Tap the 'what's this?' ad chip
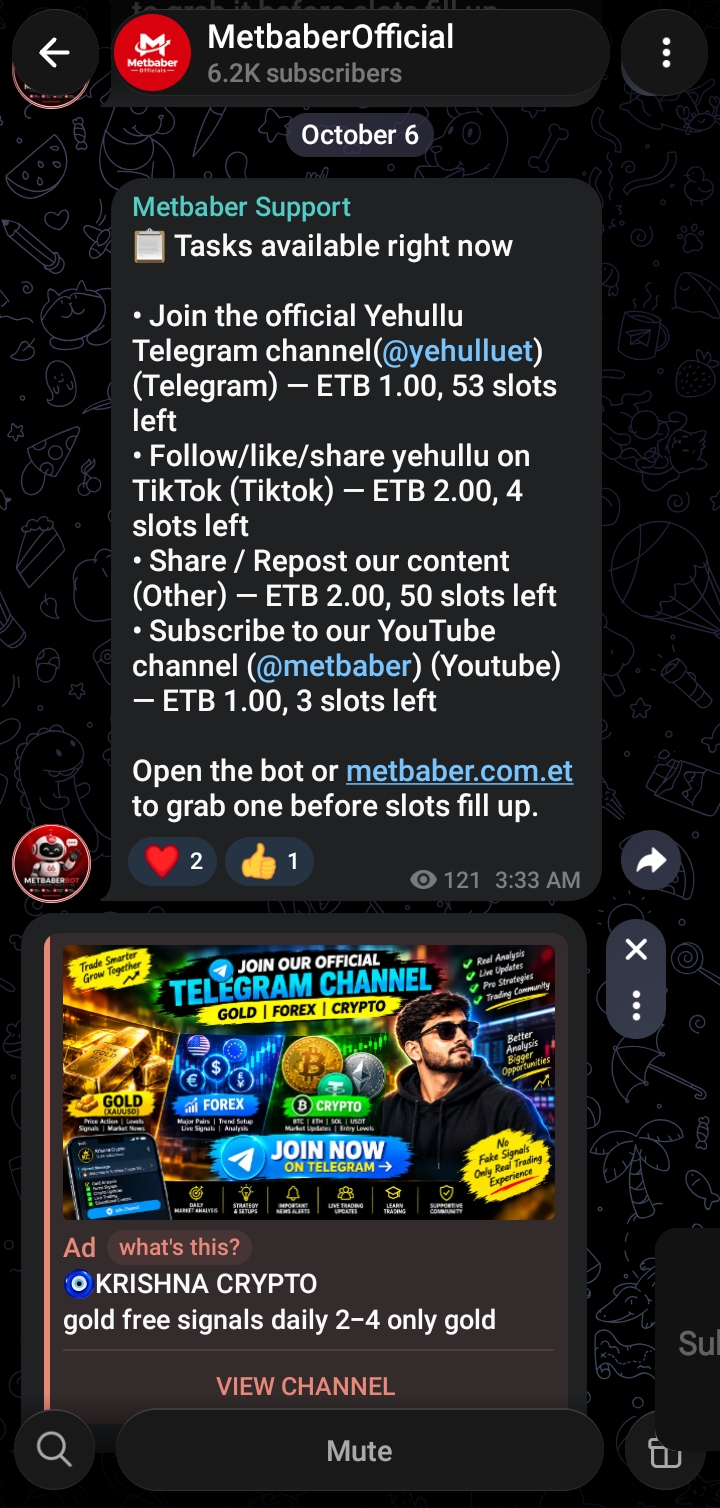720x1508 pixels. 180,1247
